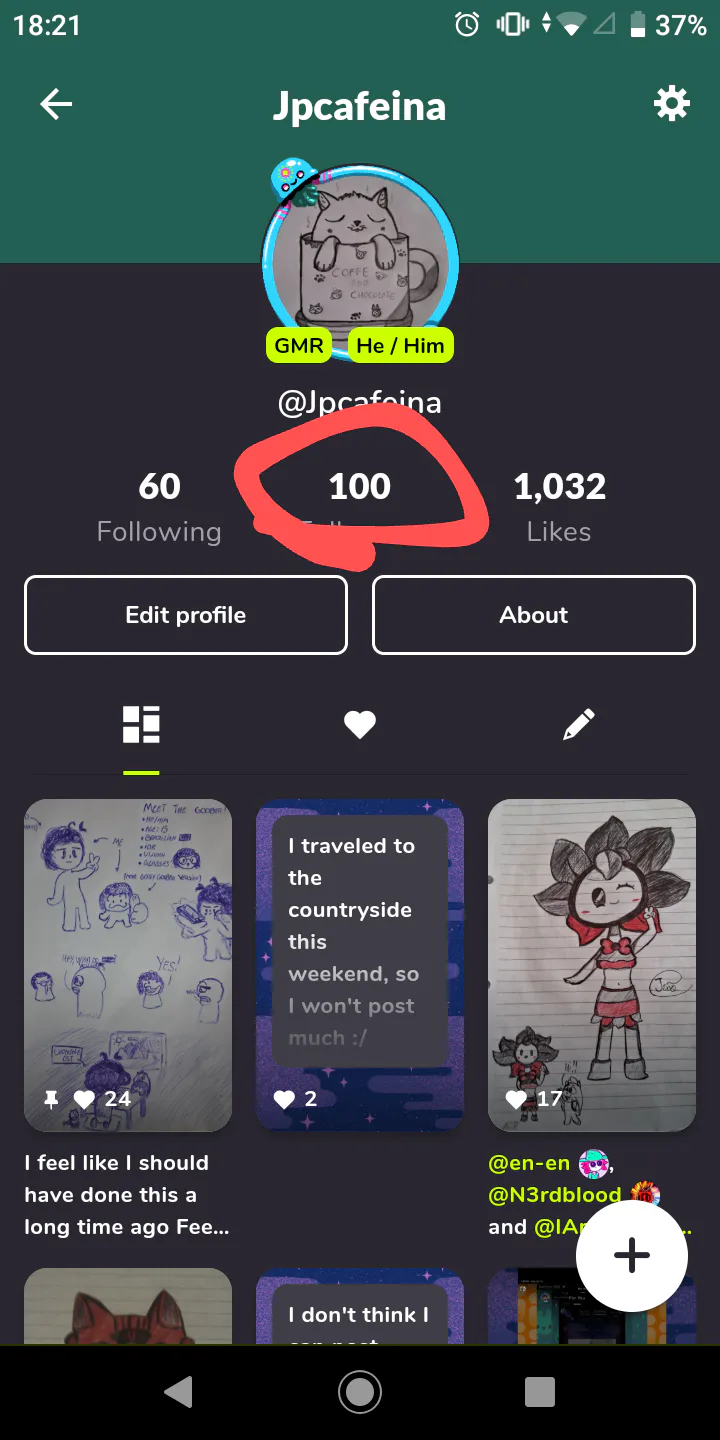Viewport: 720px width, 1440px height.
Task: Go back using the top arrow
Action: point(56,104)
